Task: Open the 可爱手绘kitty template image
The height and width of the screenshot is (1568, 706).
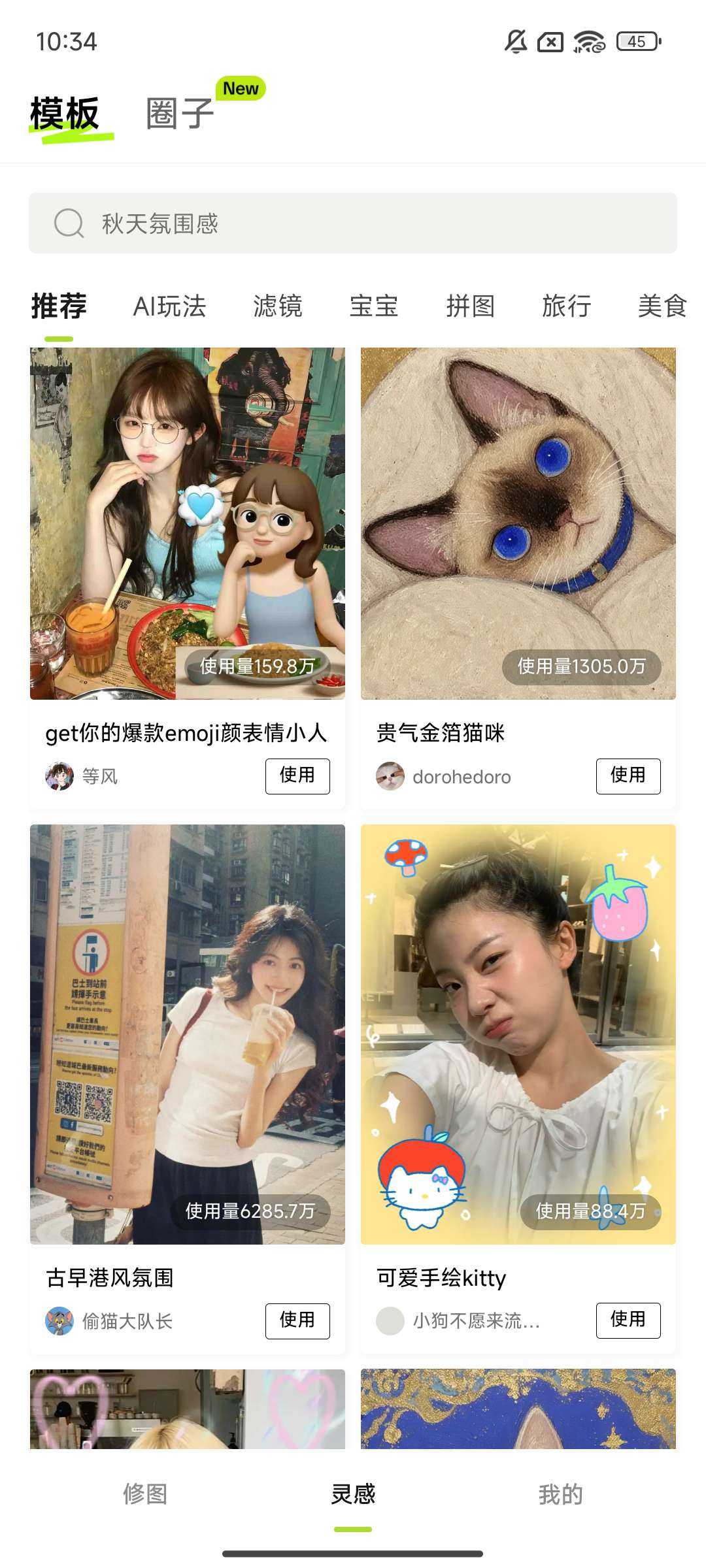Action: tap(518, 1034)
